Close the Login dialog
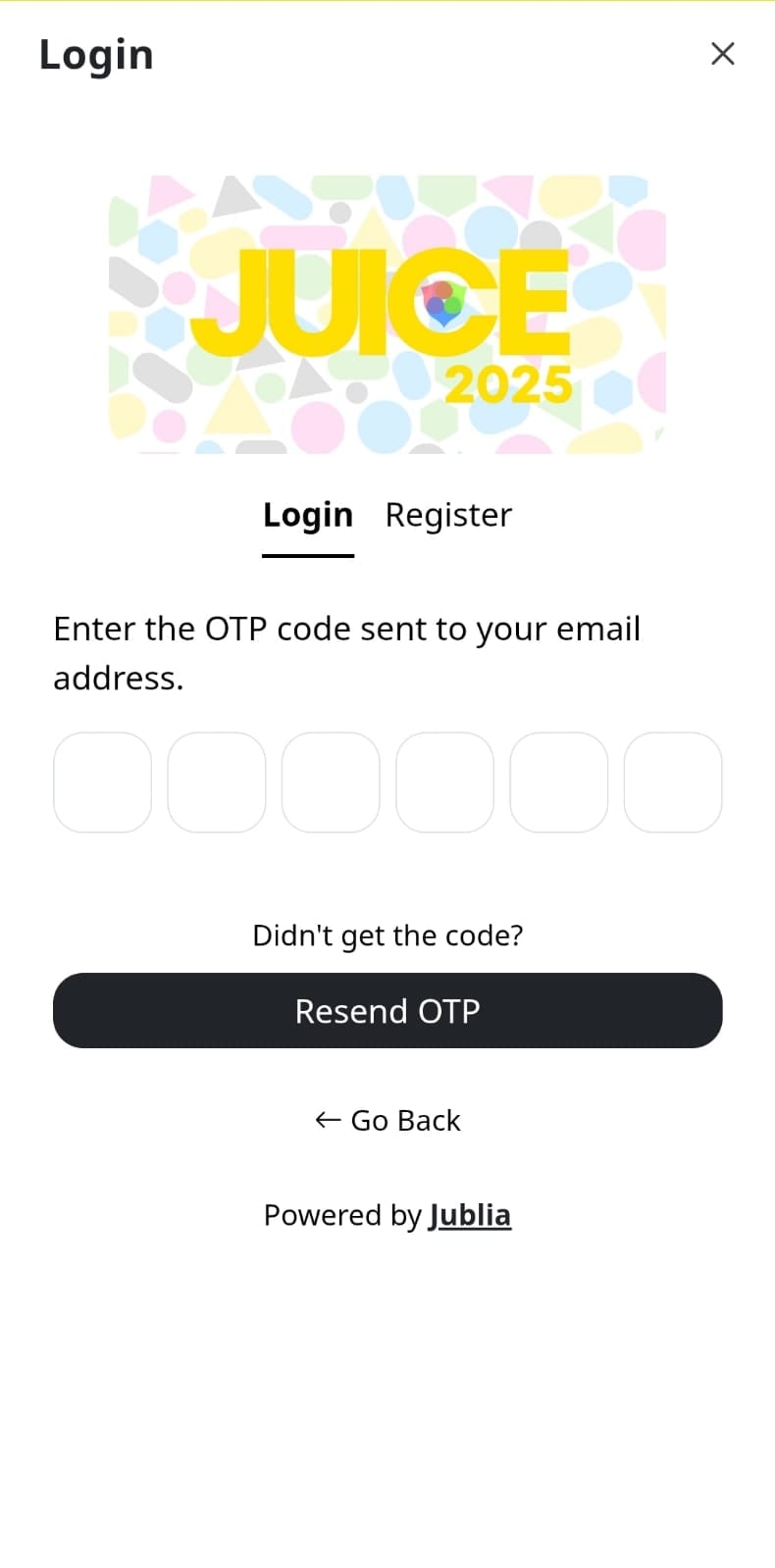Image resolution: width=775 pixels, height=1568 pixels. click(x=722, y=54)
